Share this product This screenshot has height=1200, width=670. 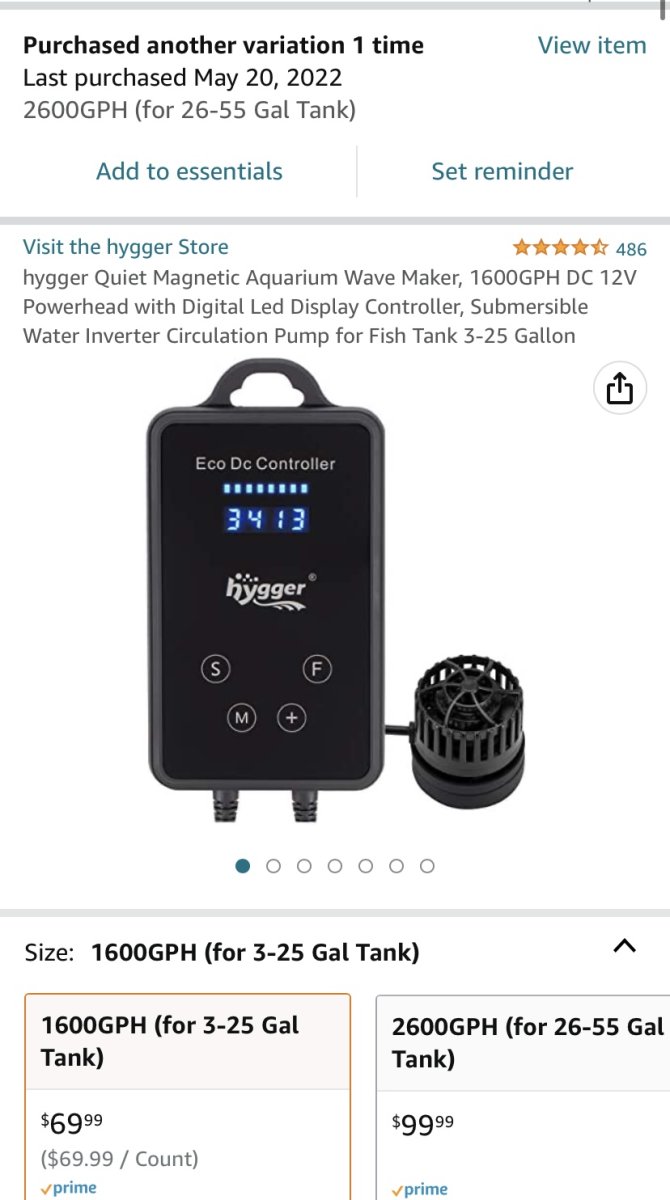point(620,389)
